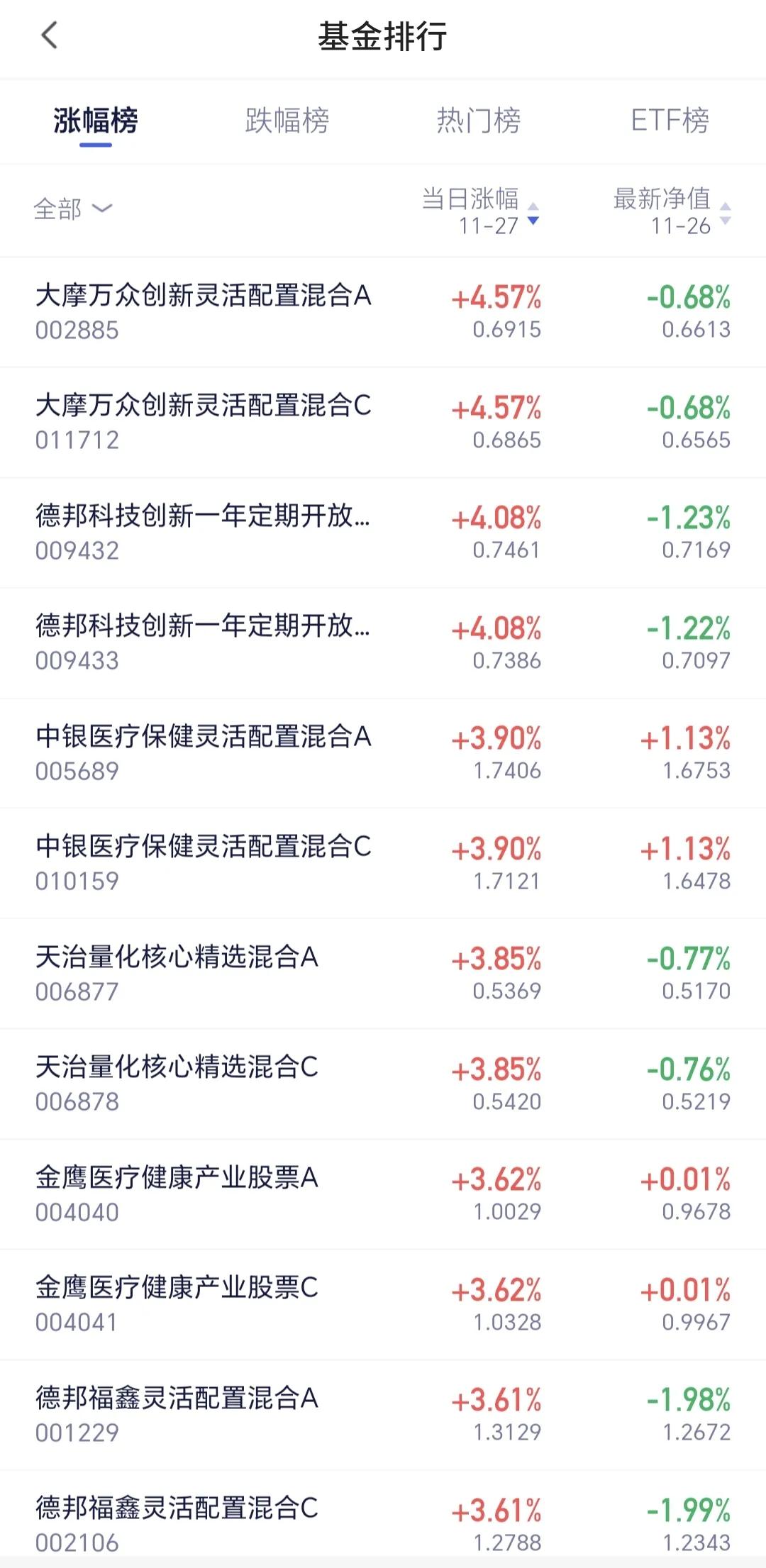
Task: Select 天治量化核心精选混合A
Action: point(383,974)
